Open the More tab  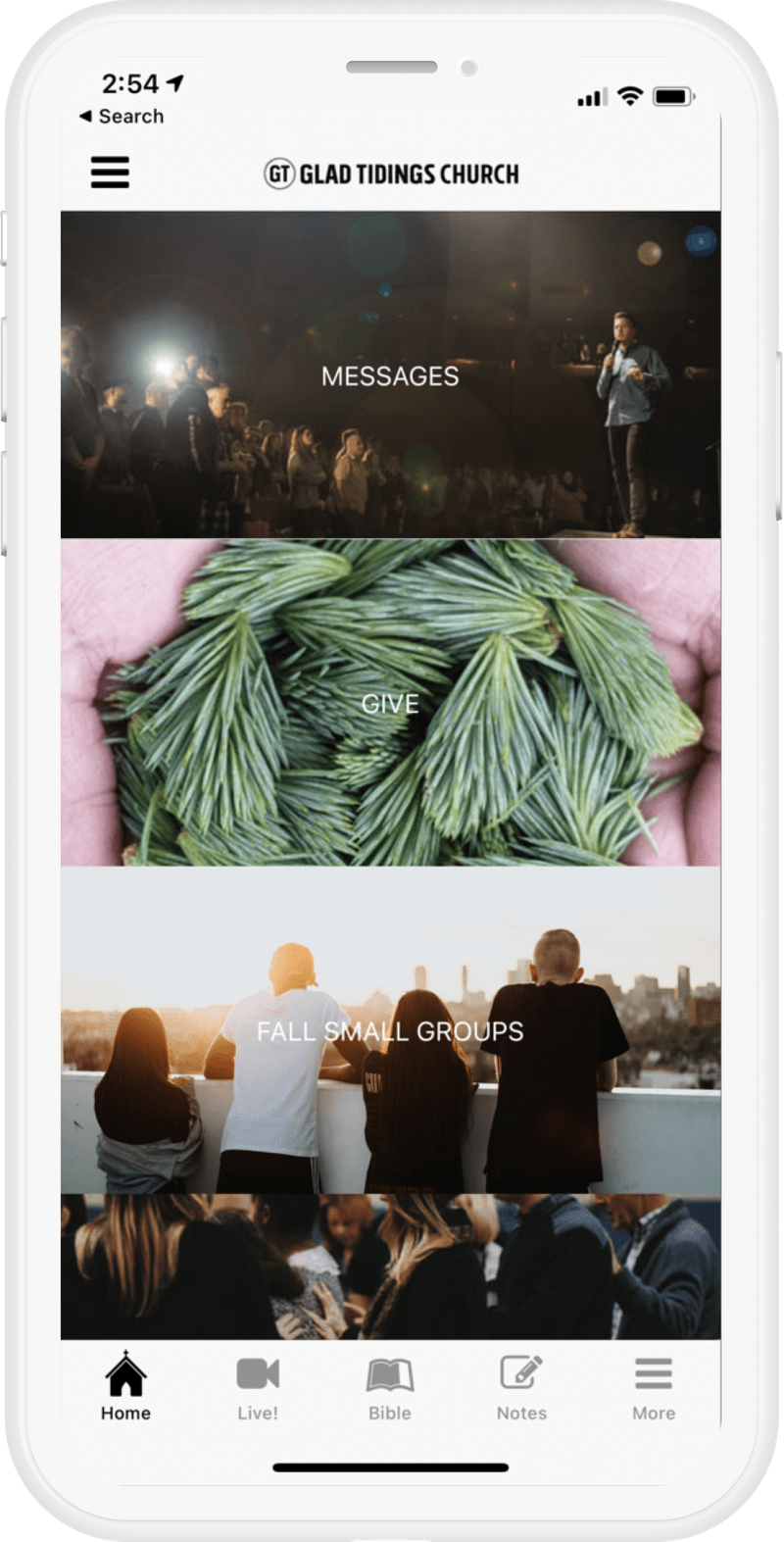point(654,1386)
